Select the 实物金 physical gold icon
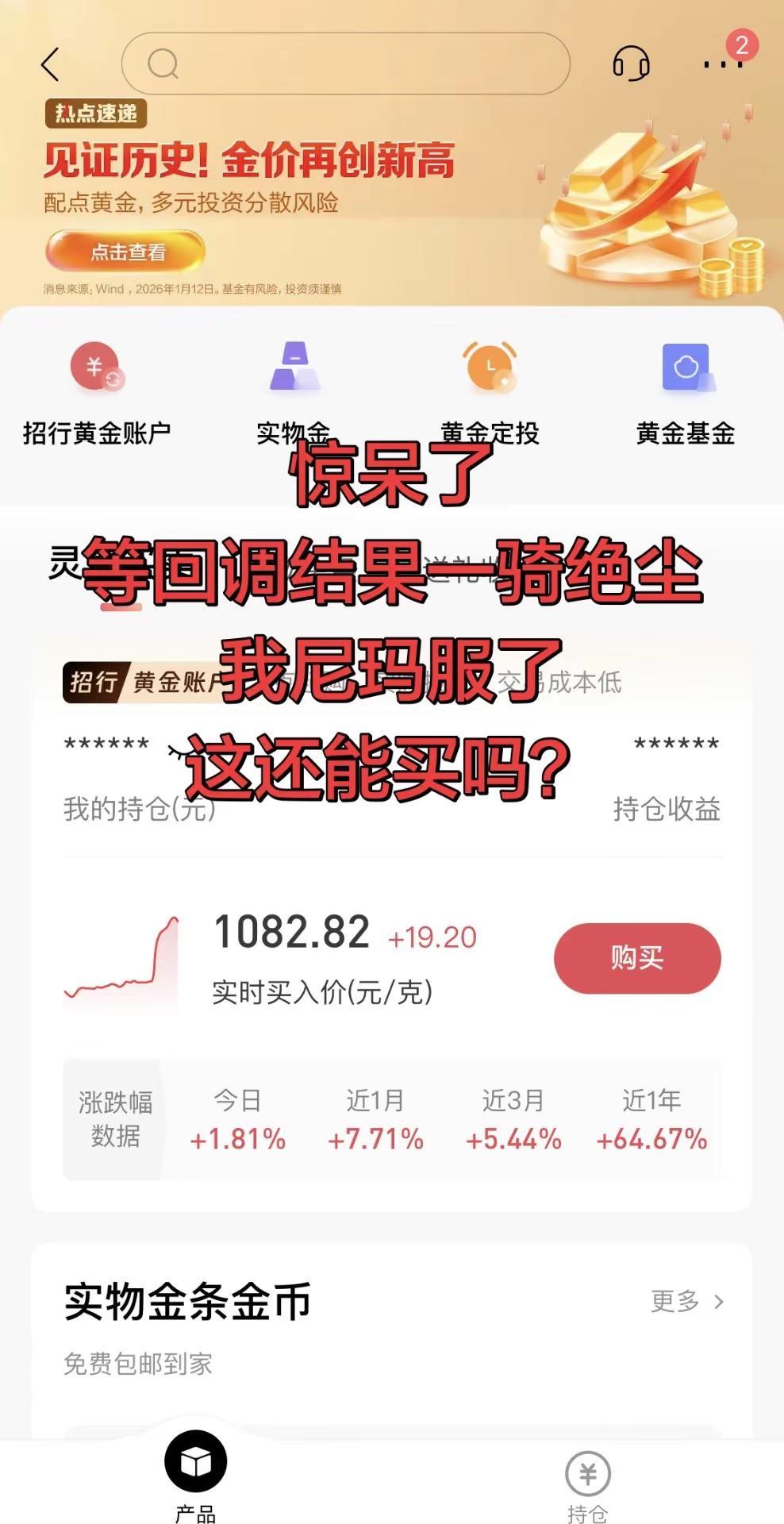The image size is (784, 1524). point(294,368)
